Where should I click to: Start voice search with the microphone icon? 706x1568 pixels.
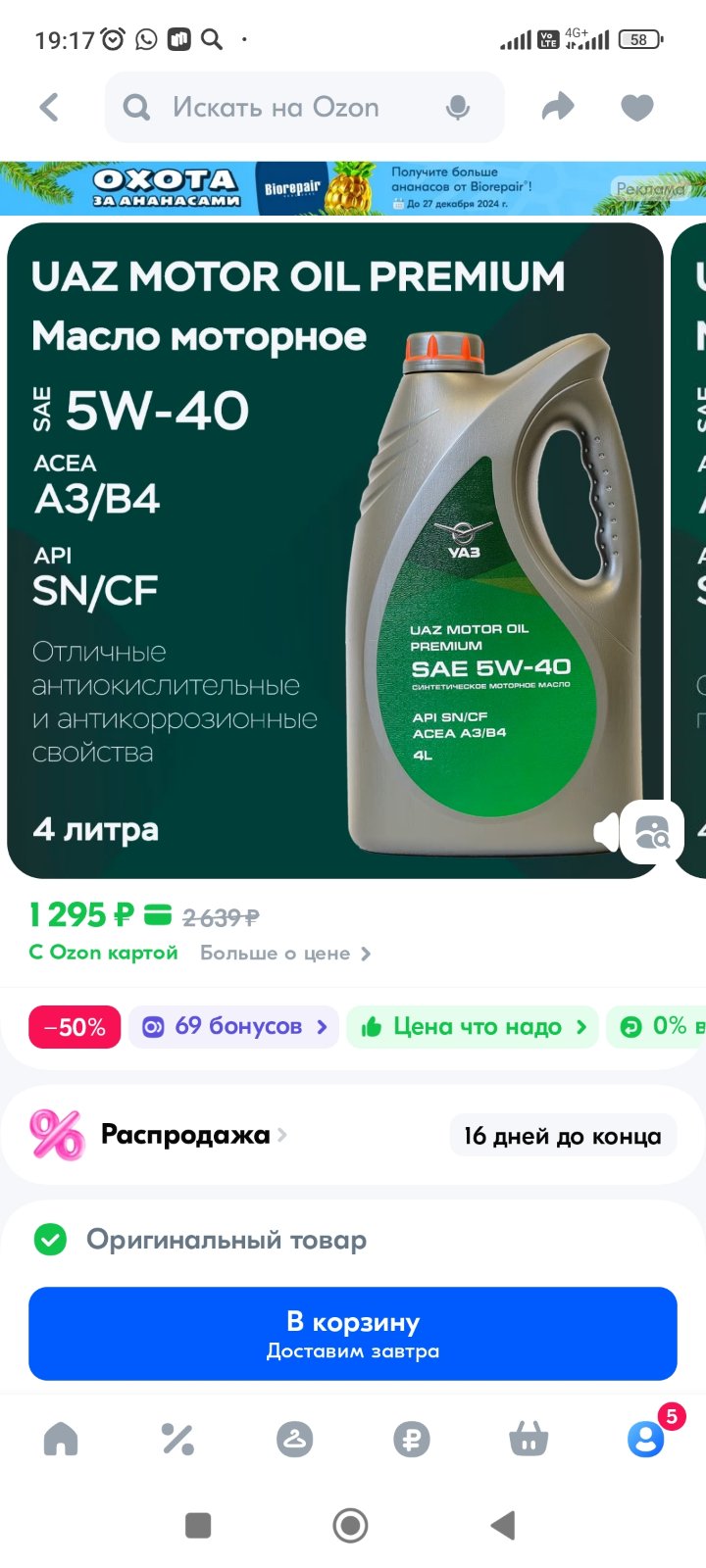(457, 108)
